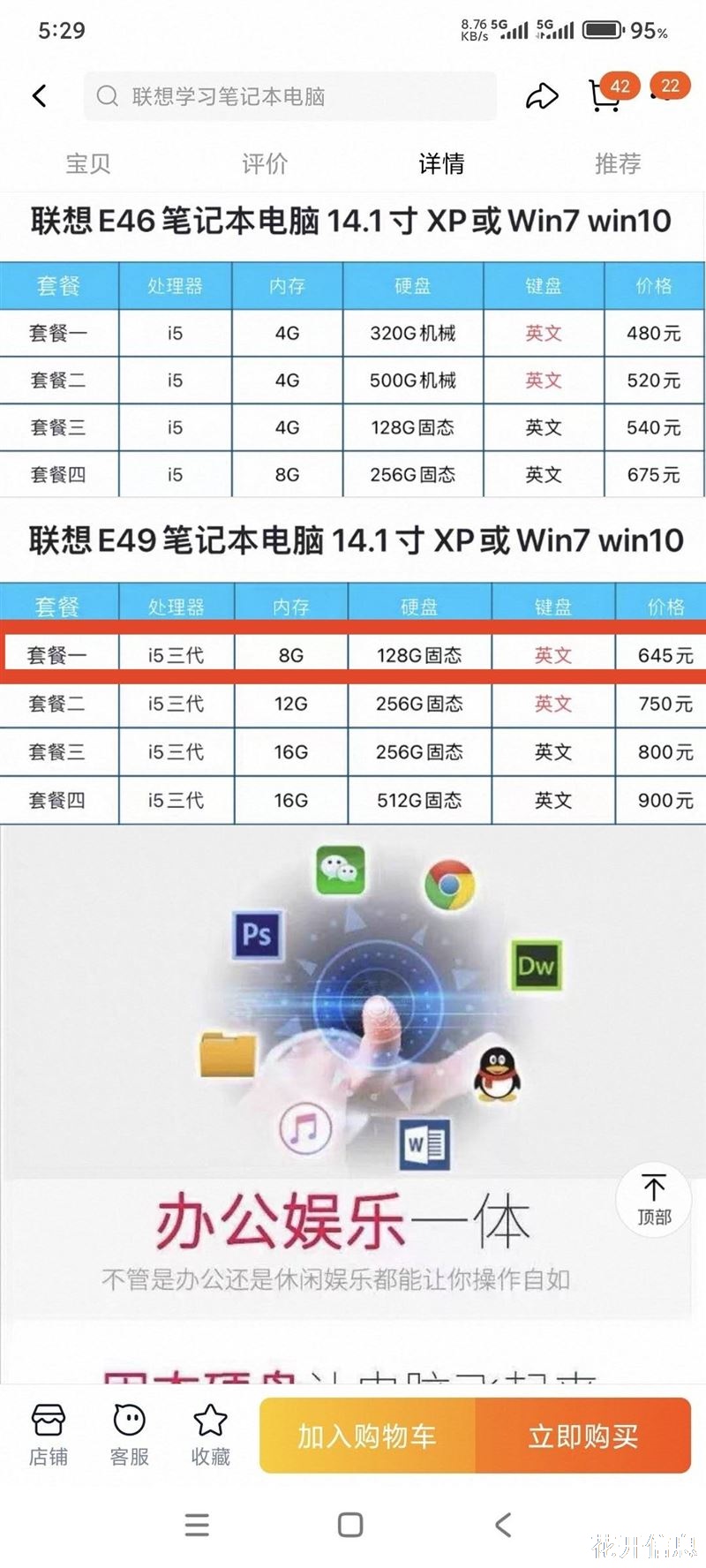Add item to favorites via 收藏
This screenshot has height=1568, width=706.
point(211,1436)
